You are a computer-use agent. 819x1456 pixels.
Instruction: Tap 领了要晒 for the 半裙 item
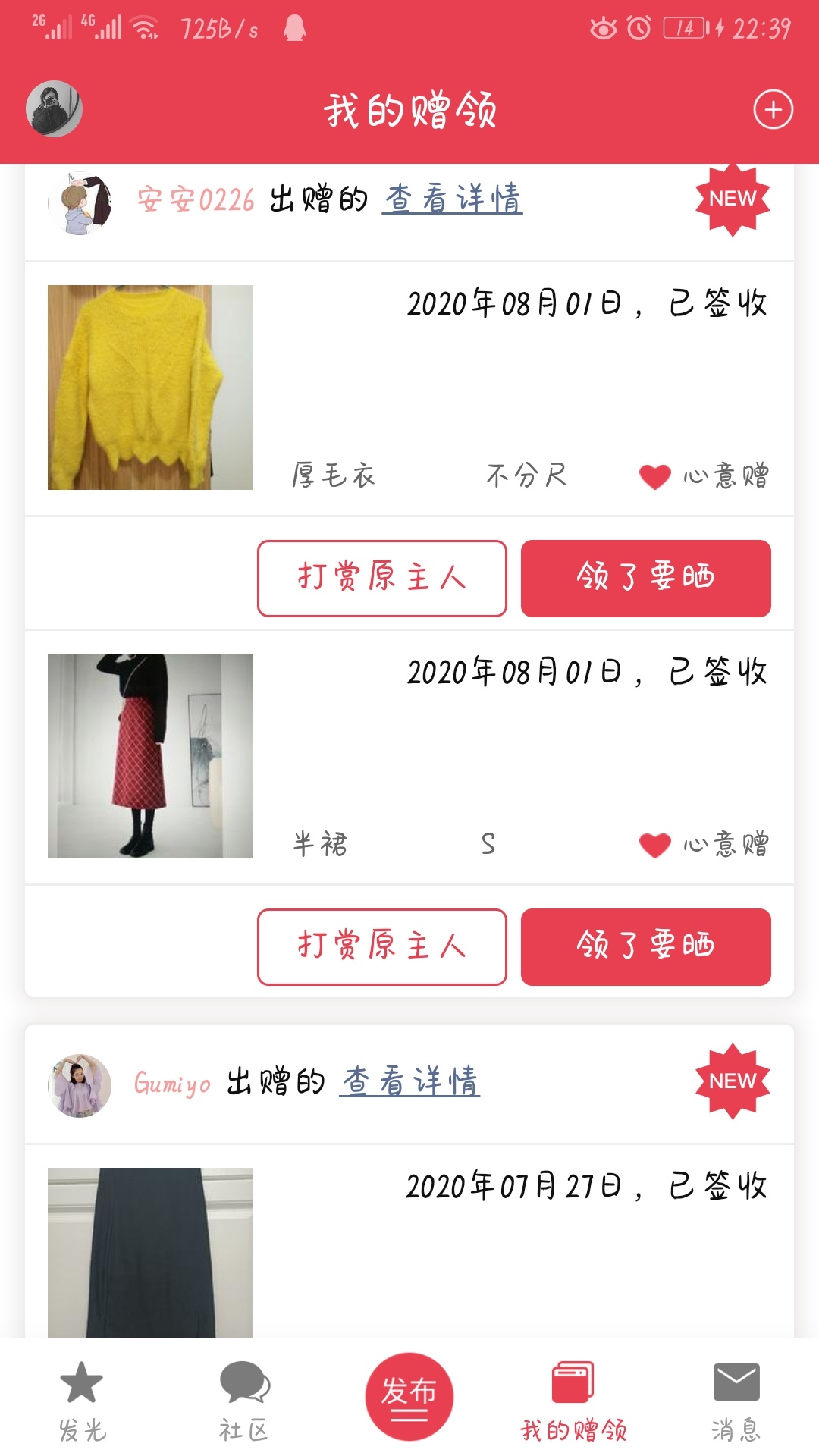[645, 946]
